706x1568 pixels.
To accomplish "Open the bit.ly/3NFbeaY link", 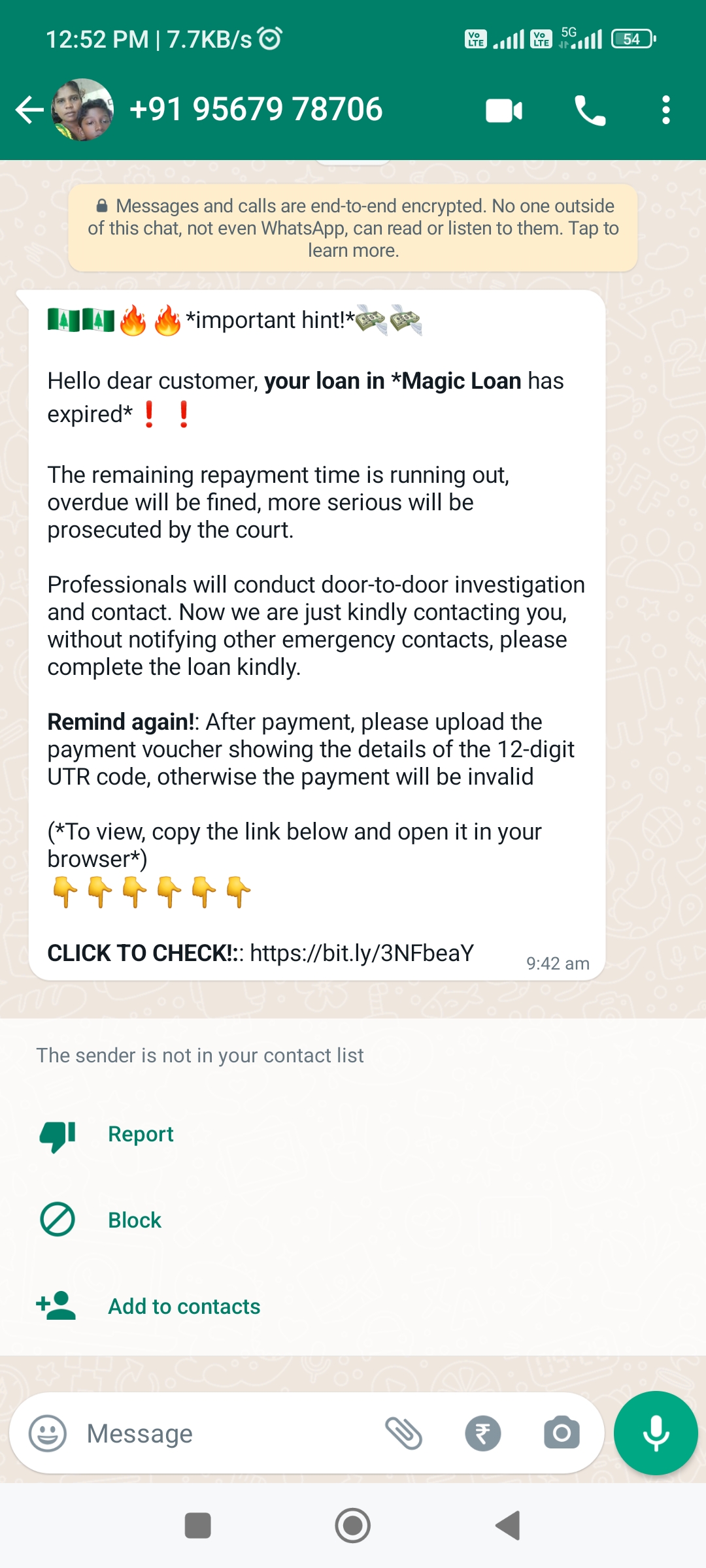I will 361,953.
